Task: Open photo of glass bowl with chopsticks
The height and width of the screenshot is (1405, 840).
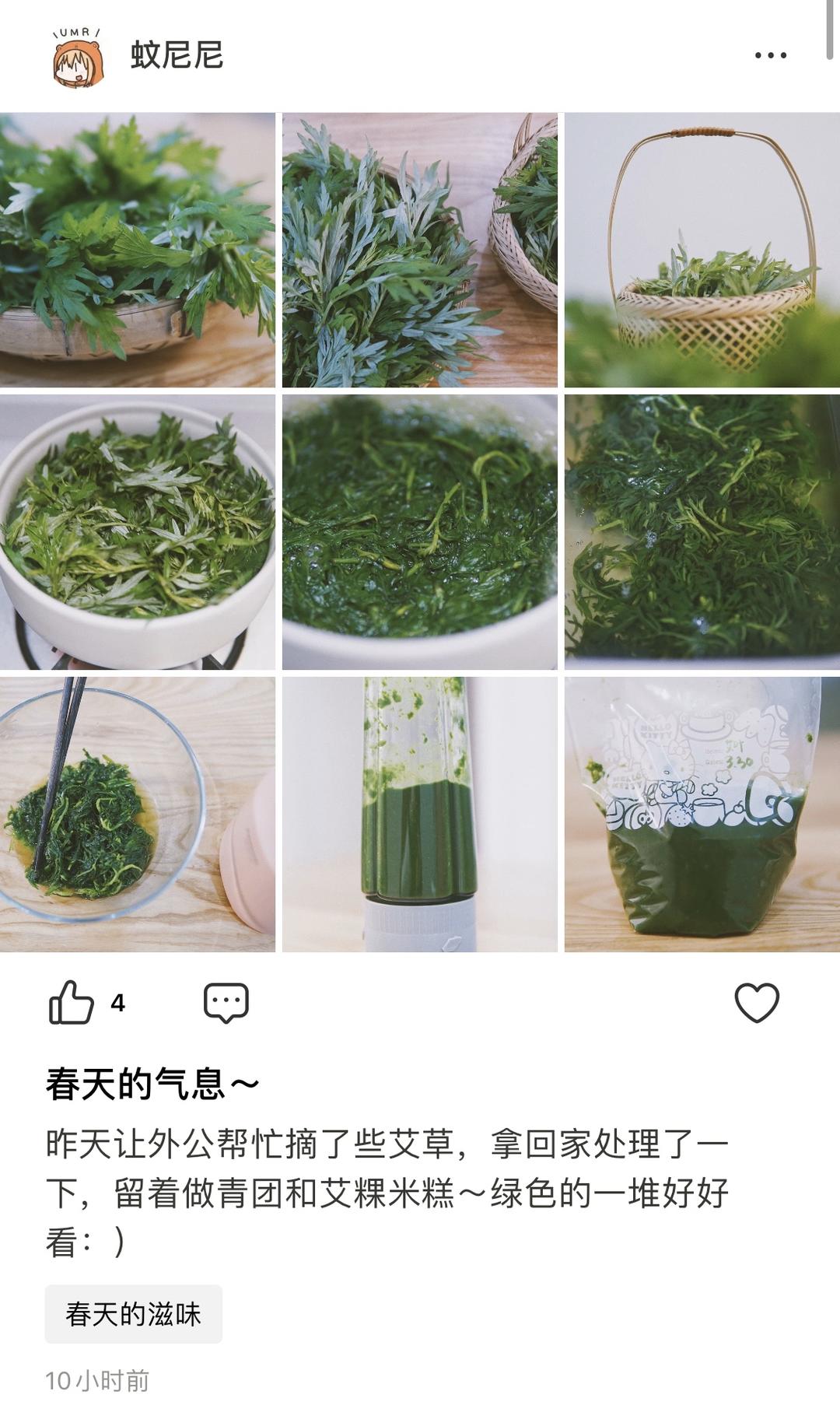Action: pyautogui.click(x=138, y=814)
